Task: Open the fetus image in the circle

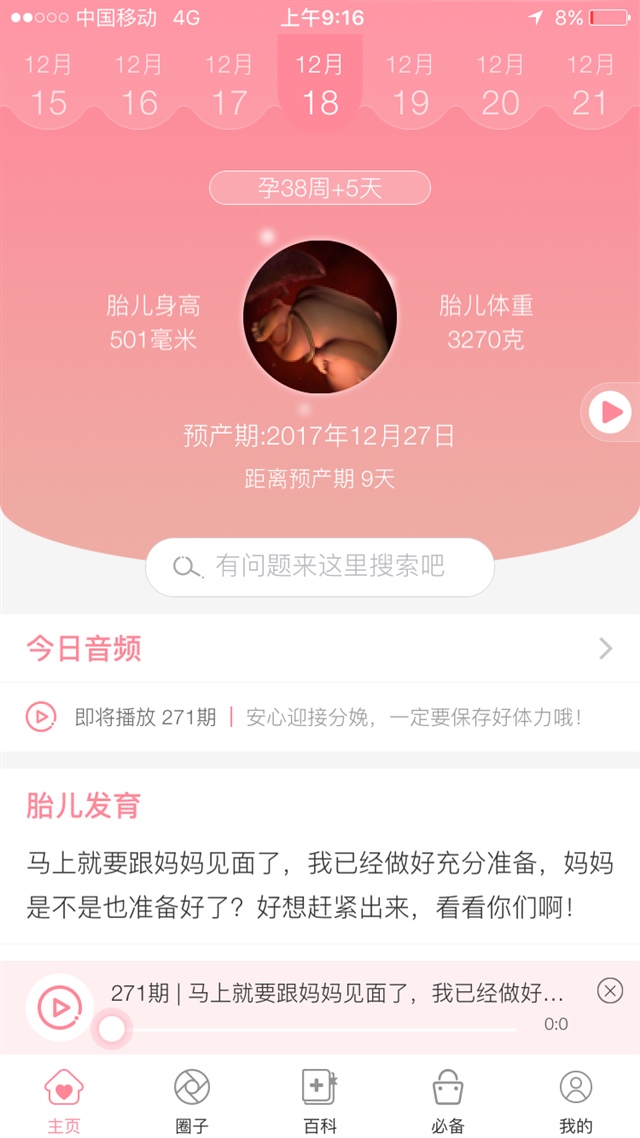Action: click(320, 316)
